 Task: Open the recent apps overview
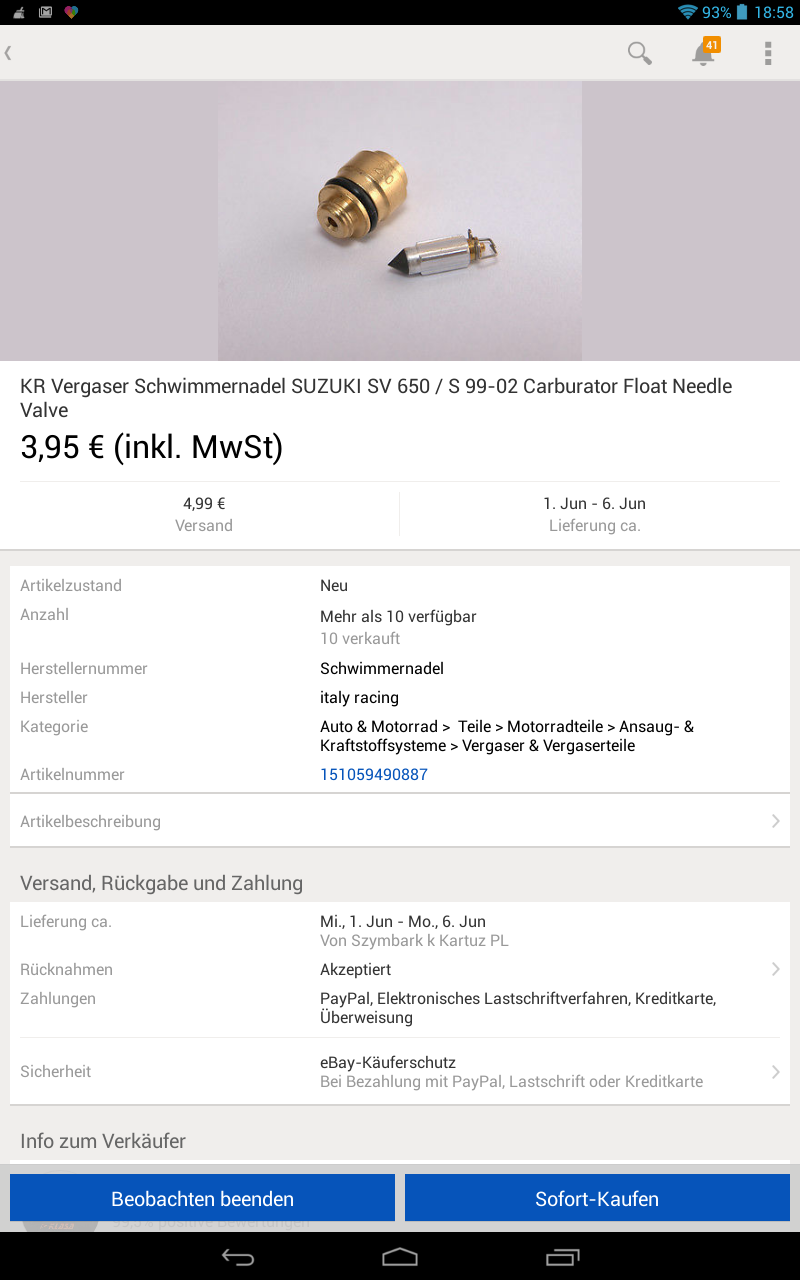tap(562, 1257)
